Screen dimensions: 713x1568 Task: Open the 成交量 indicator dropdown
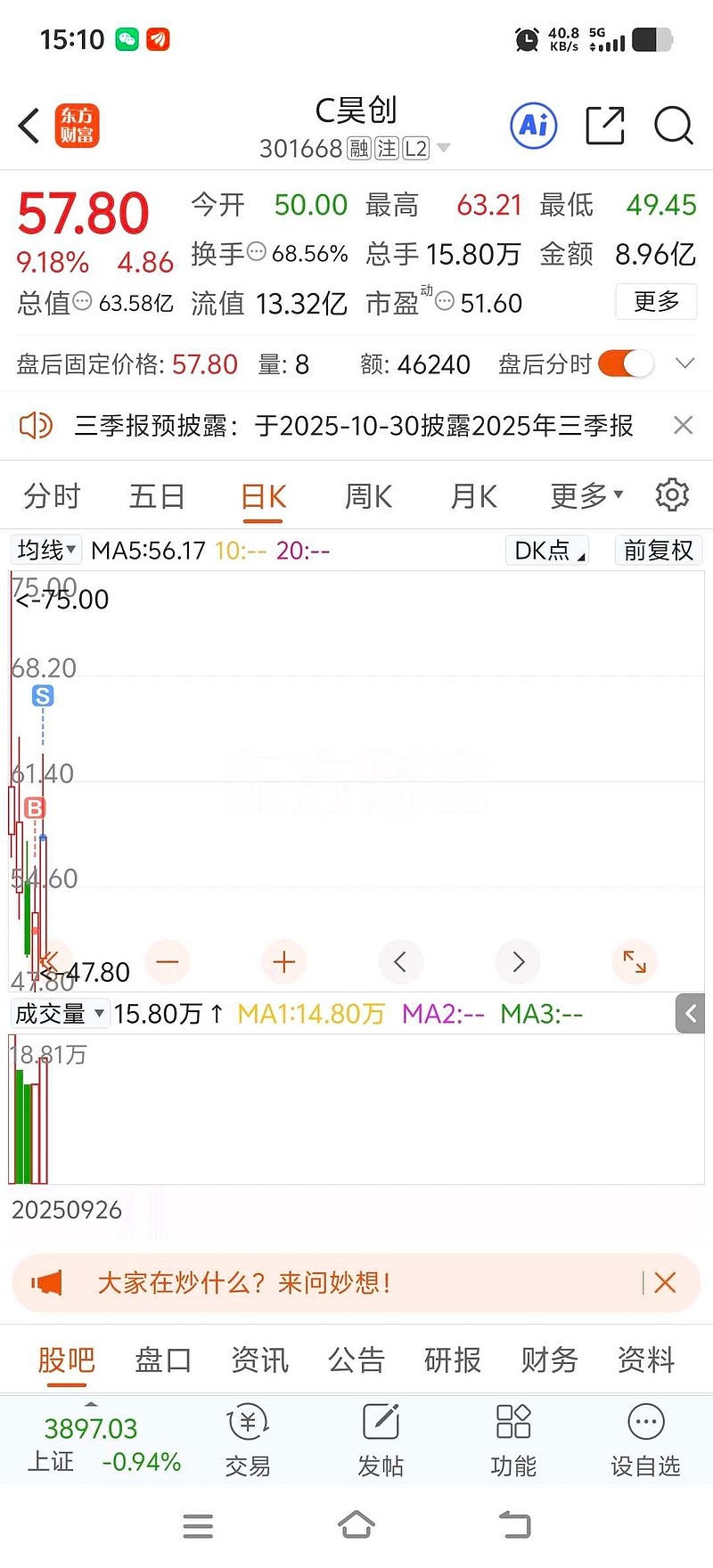60,1013
